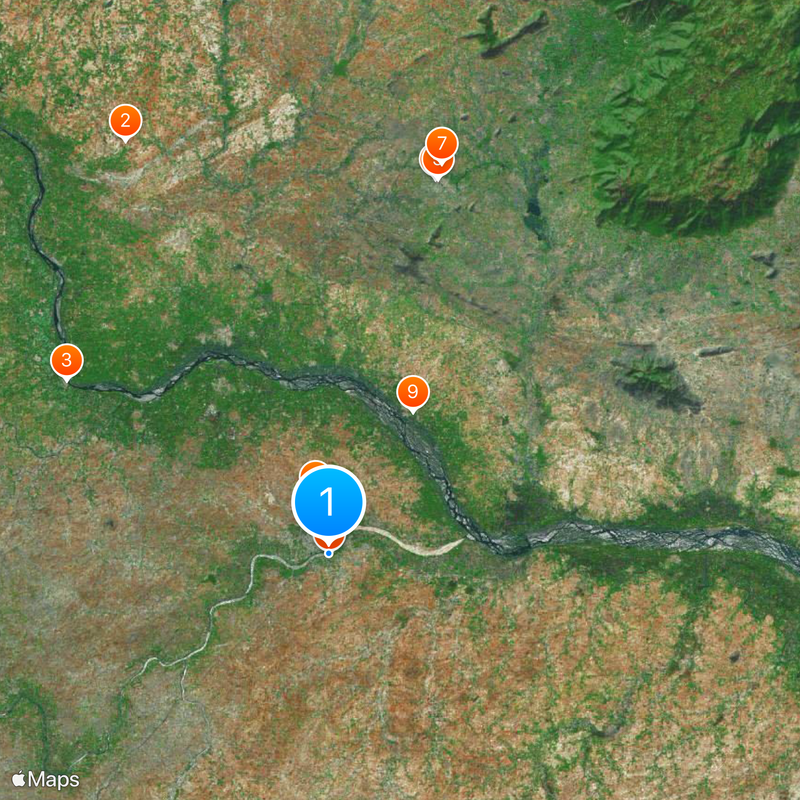Tap map pin number 2
The image size is (800, 800).
coord(125,122)
